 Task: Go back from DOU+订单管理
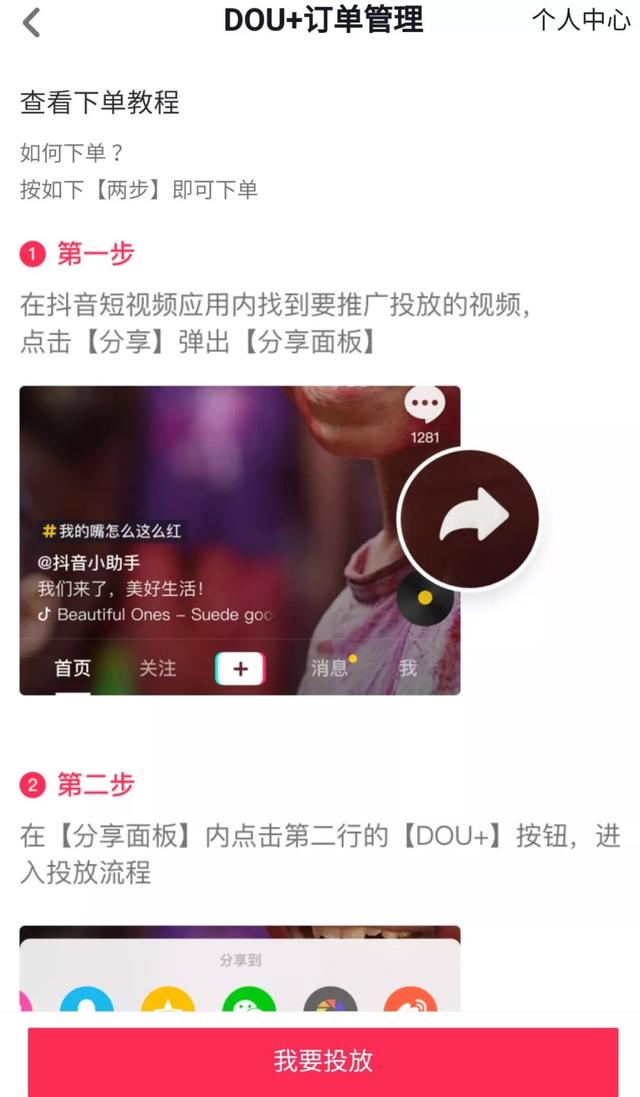(x=31, y=22)
